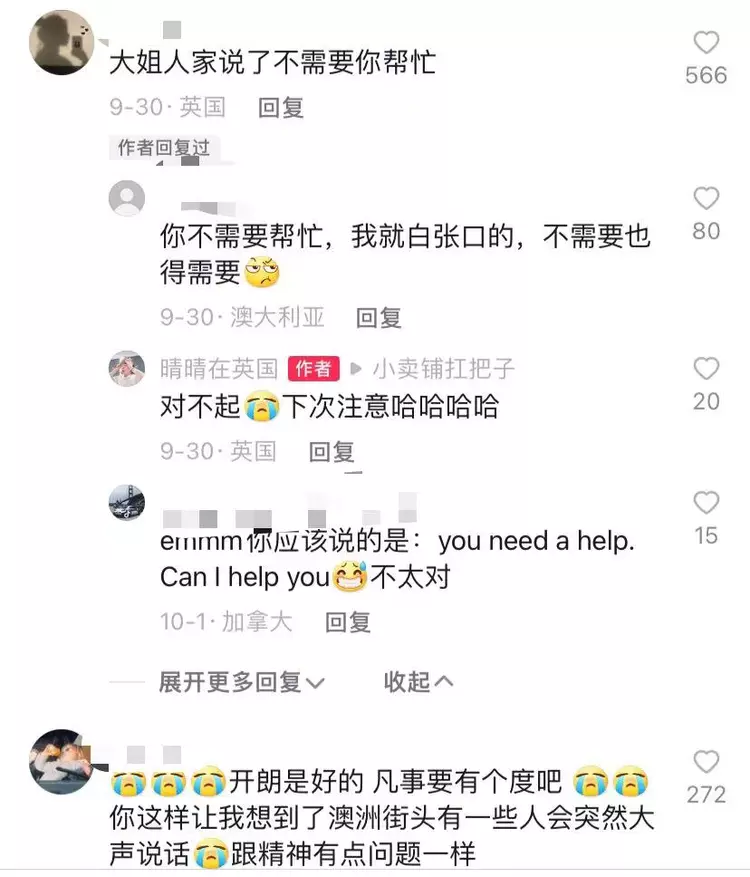Tap 回复 on the 澳大利亚 reply
Image resolution: width=750 pixels, height=877 pixels.
point(379,318)
